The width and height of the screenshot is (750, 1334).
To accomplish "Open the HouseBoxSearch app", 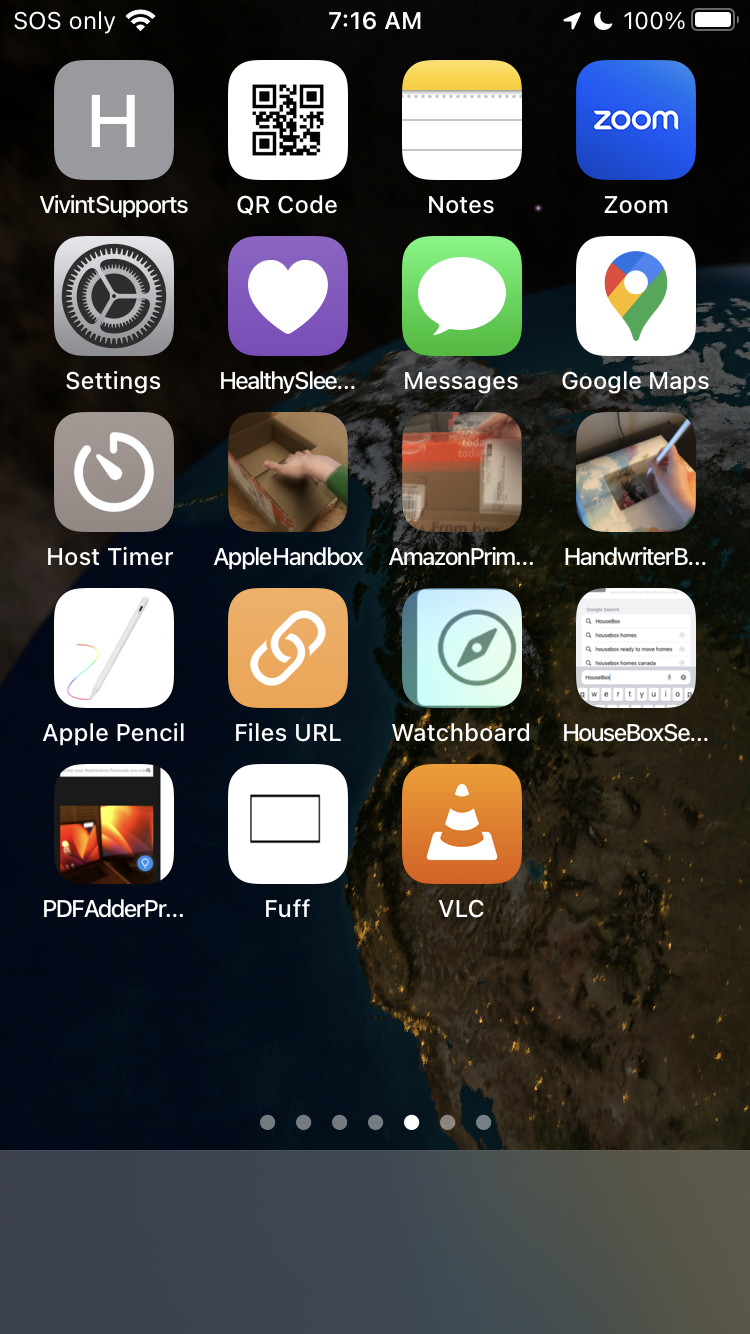I will tap(636, 648).
